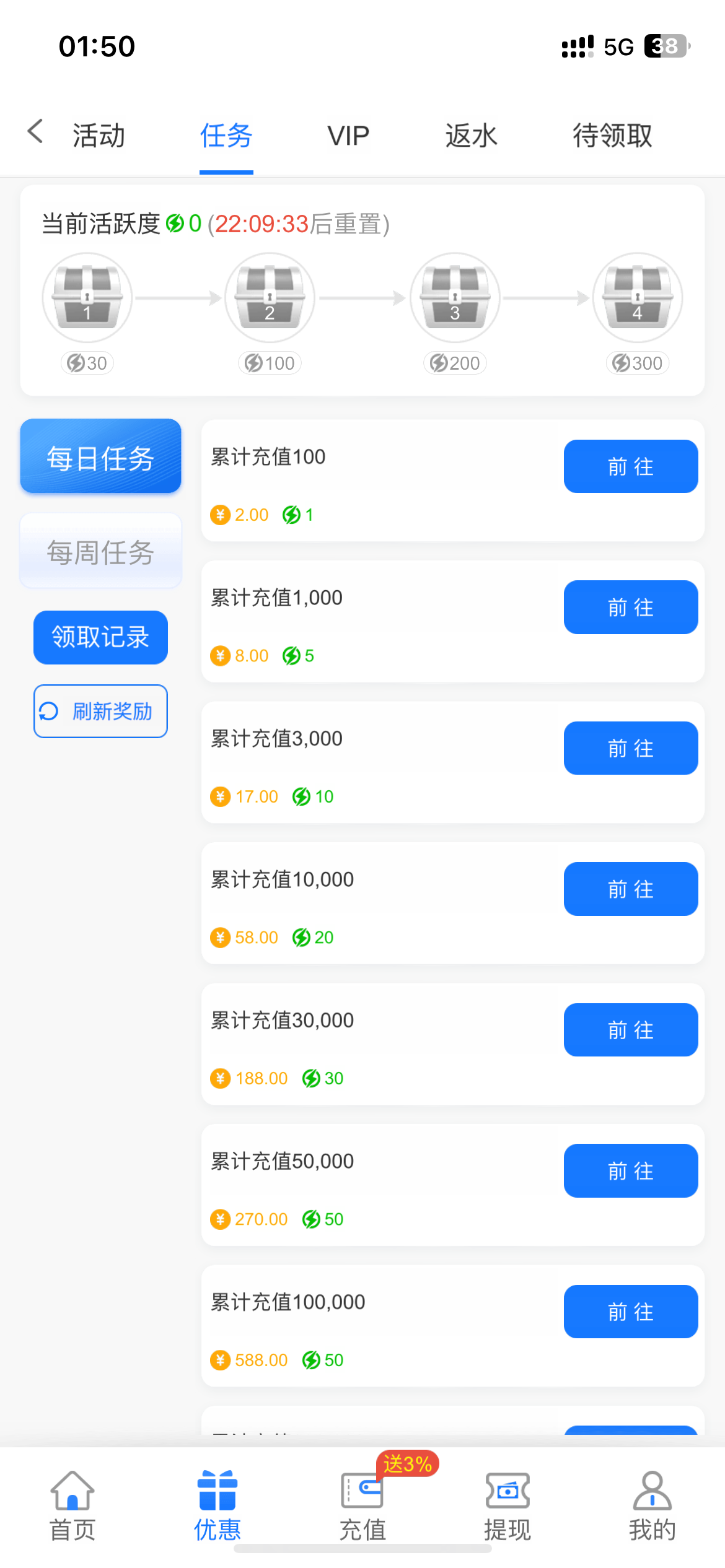
Task: Open the 返水 tab
Action: click(x=471, y=136)
